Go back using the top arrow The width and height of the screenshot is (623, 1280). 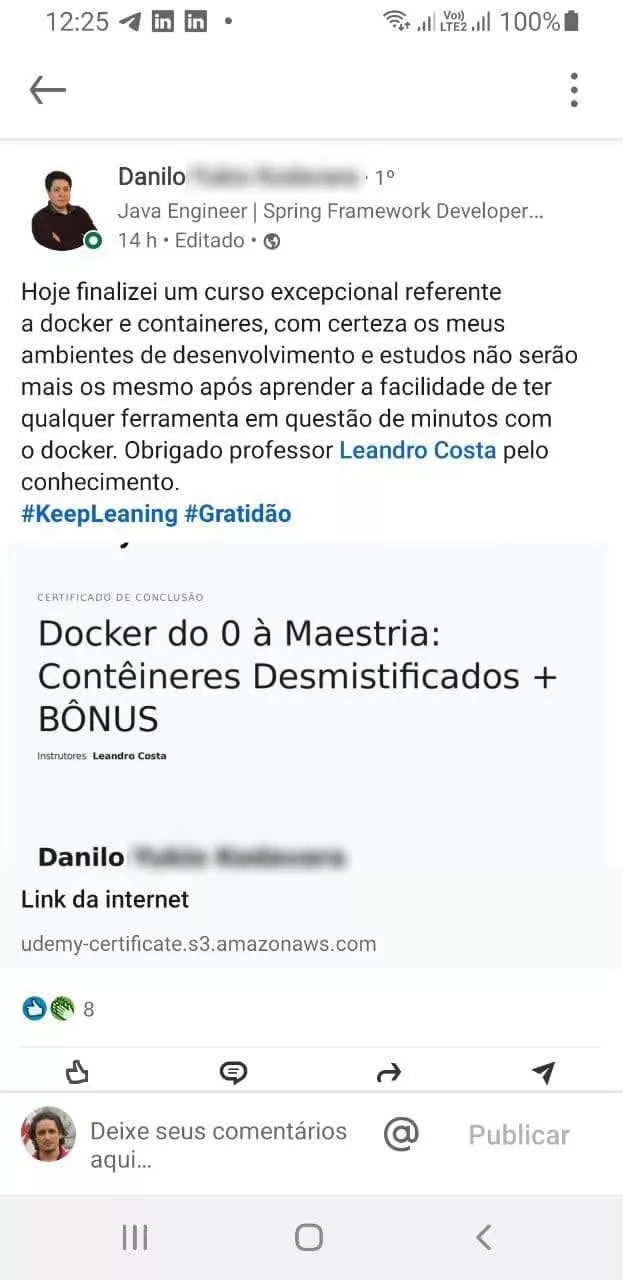[x=47, y=90]
